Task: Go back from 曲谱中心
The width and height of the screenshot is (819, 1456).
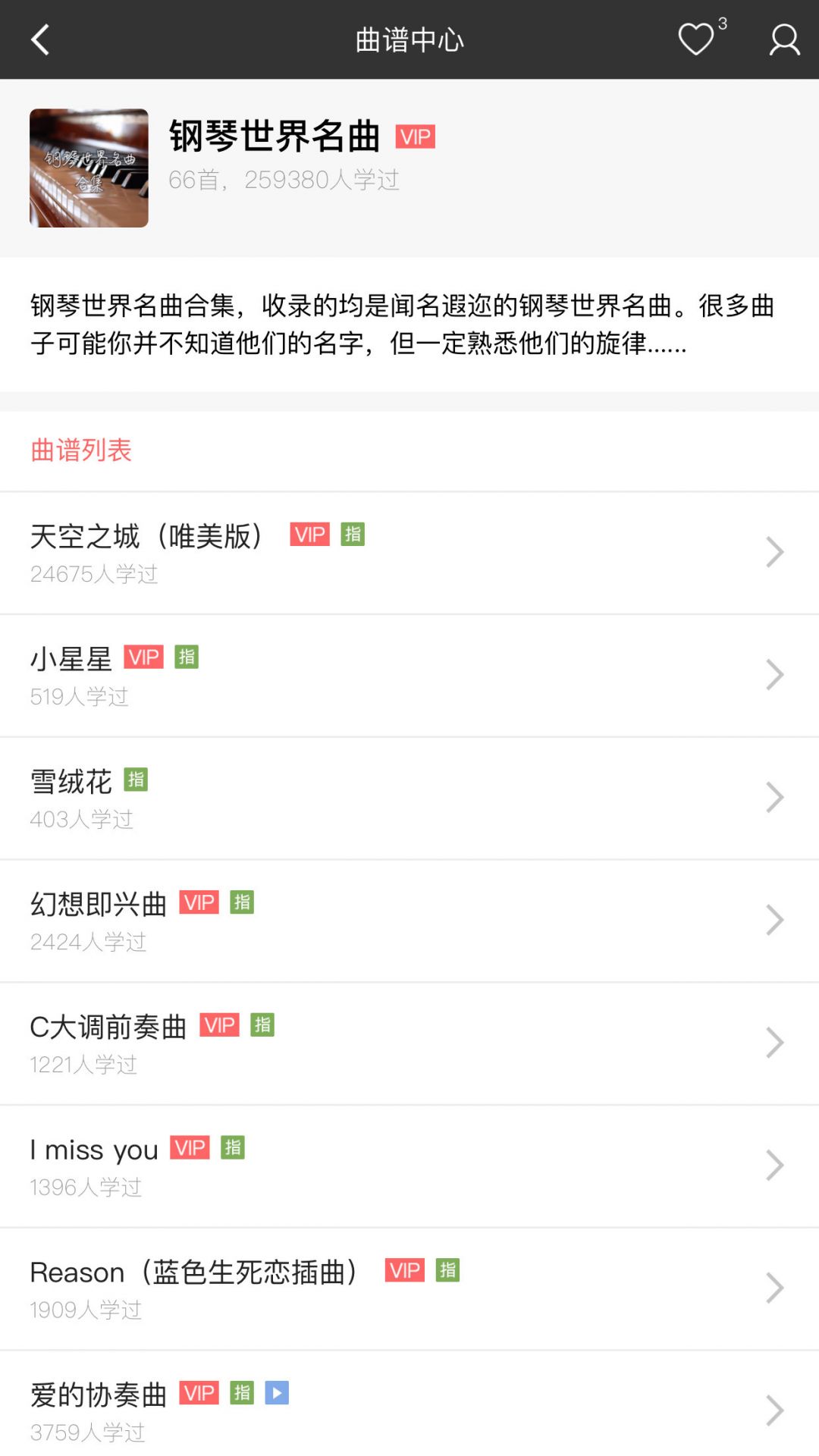Action: pos(41,39)
